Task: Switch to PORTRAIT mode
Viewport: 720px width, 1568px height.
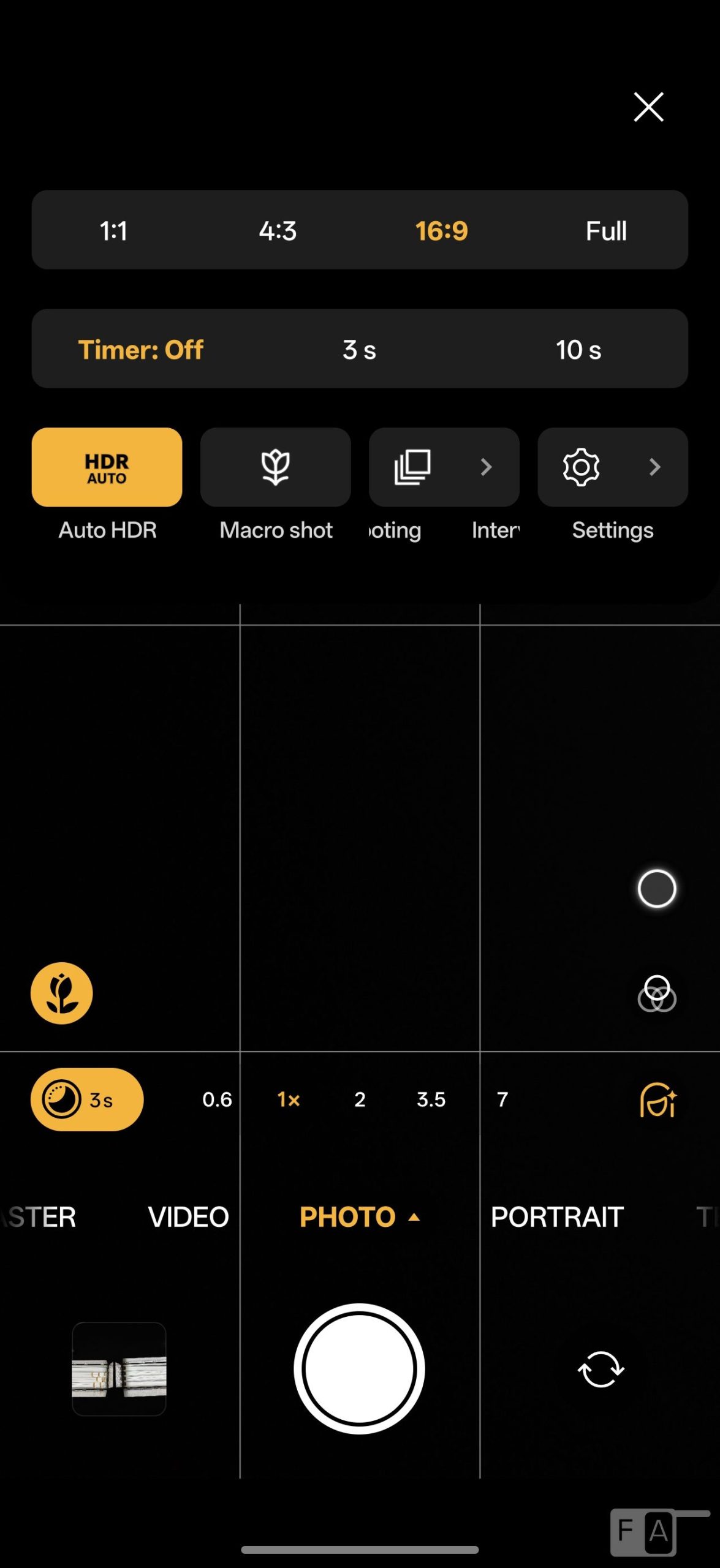Action: pyautogui.click(x=556, y=1217)
